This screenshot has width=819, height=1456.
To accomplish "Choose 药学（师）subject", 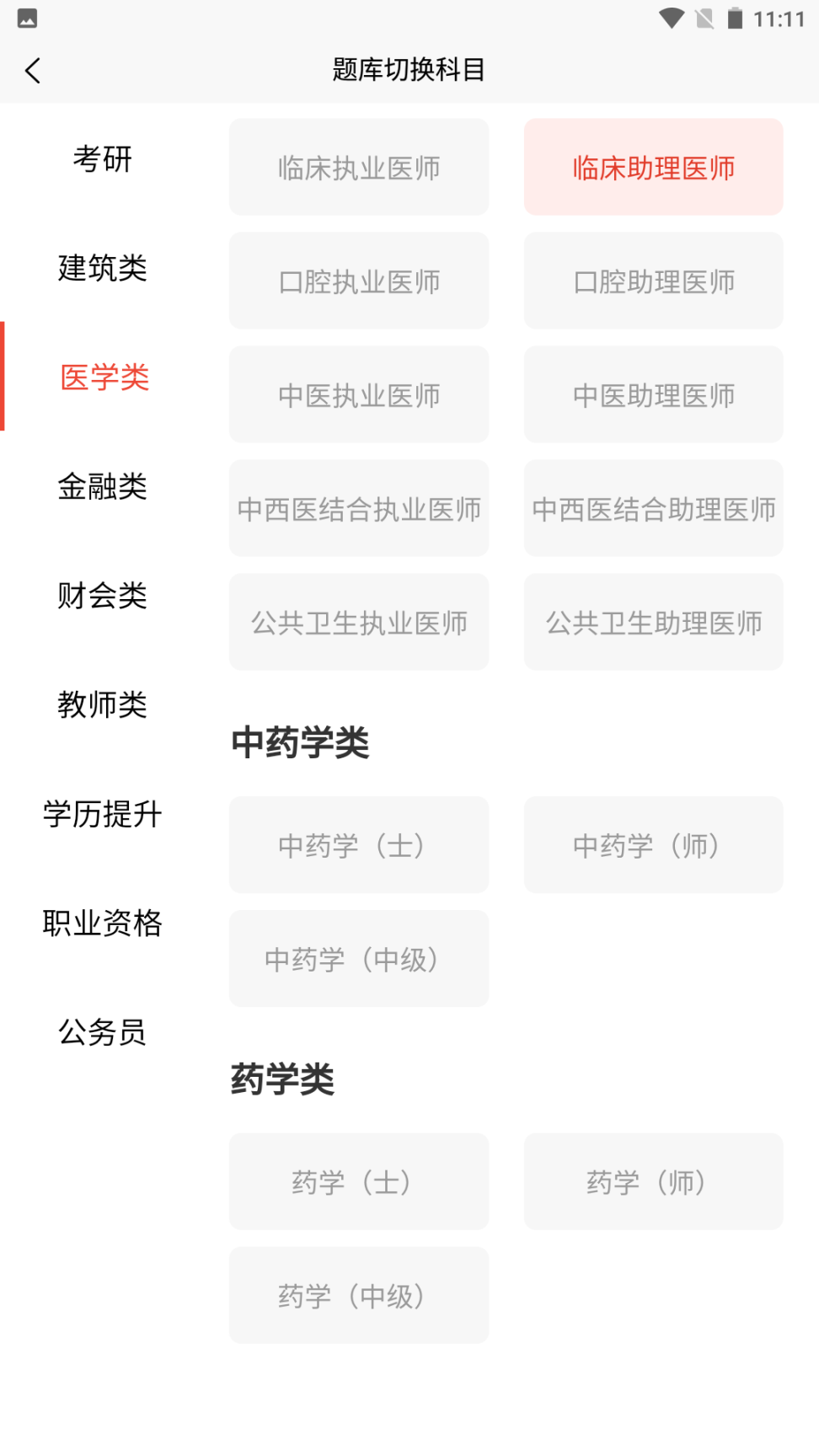I will coord(654,1181).
